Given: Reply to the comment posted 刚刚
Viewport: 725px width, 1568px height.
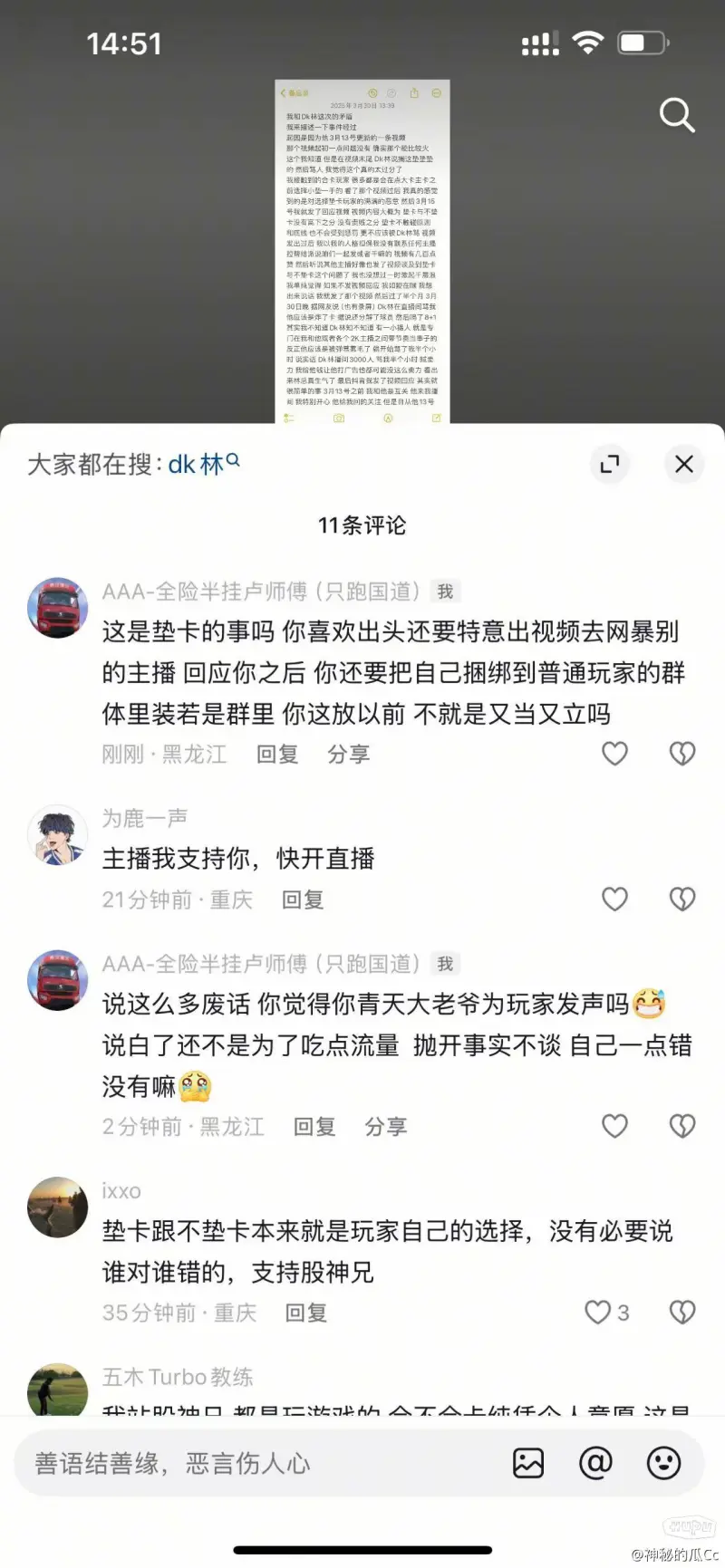Looking at the screenshot, I should [277, 755].
